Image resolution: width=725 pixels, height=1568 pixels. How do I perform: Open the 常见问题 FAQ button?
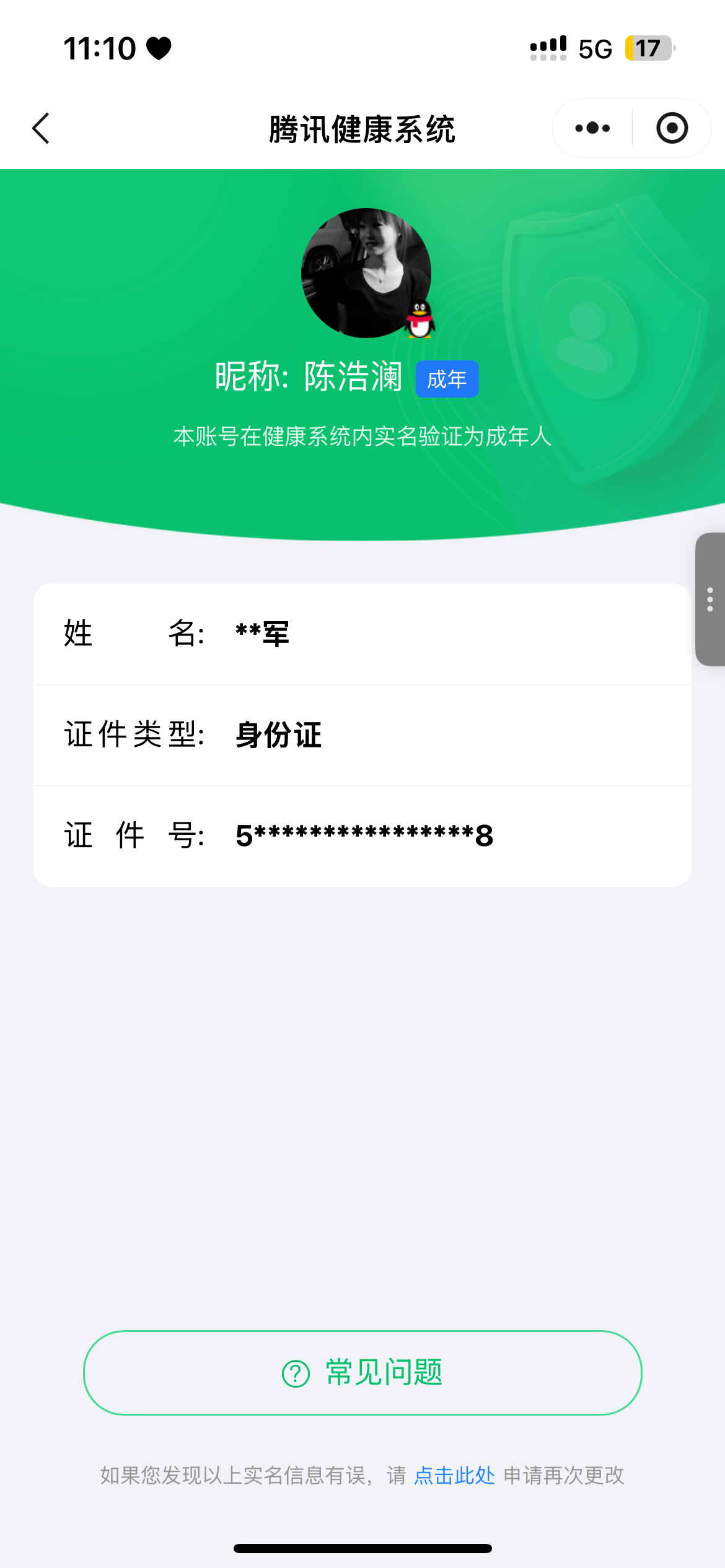(x=362, y=1373)
